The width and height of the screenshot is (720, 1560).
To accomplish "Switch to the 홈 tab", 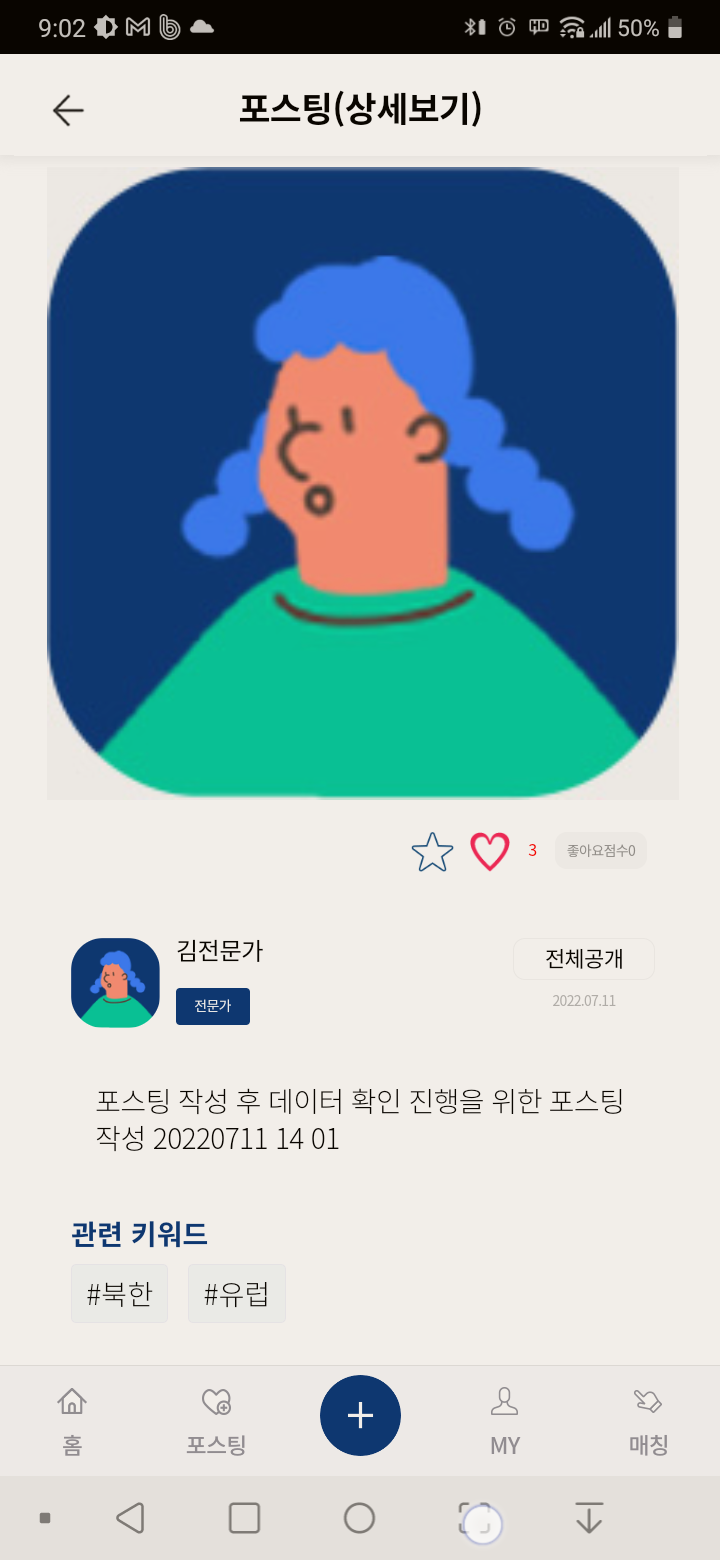I will (x=72, y=1420).
